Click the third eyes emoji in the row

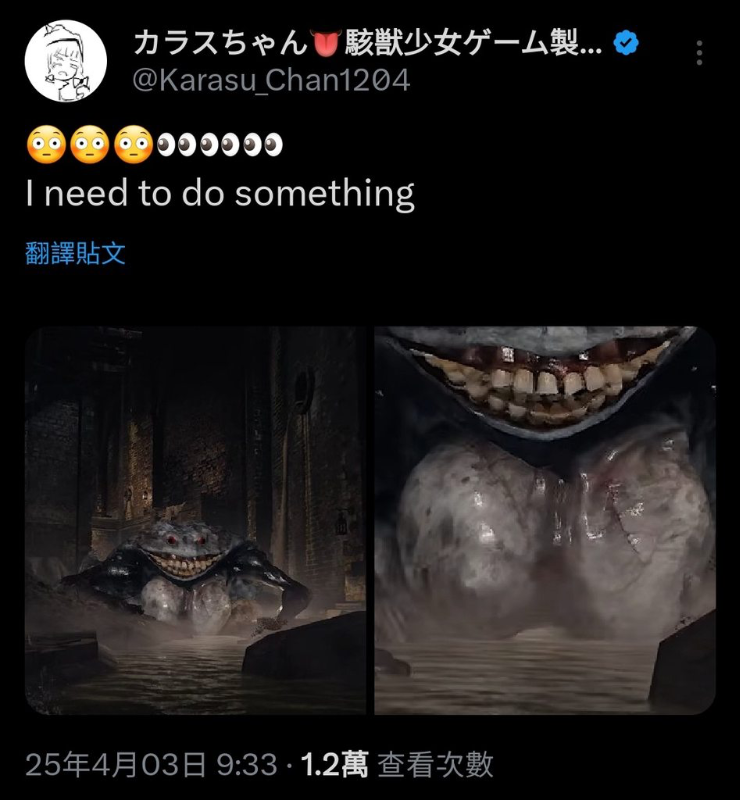(207, 145)
